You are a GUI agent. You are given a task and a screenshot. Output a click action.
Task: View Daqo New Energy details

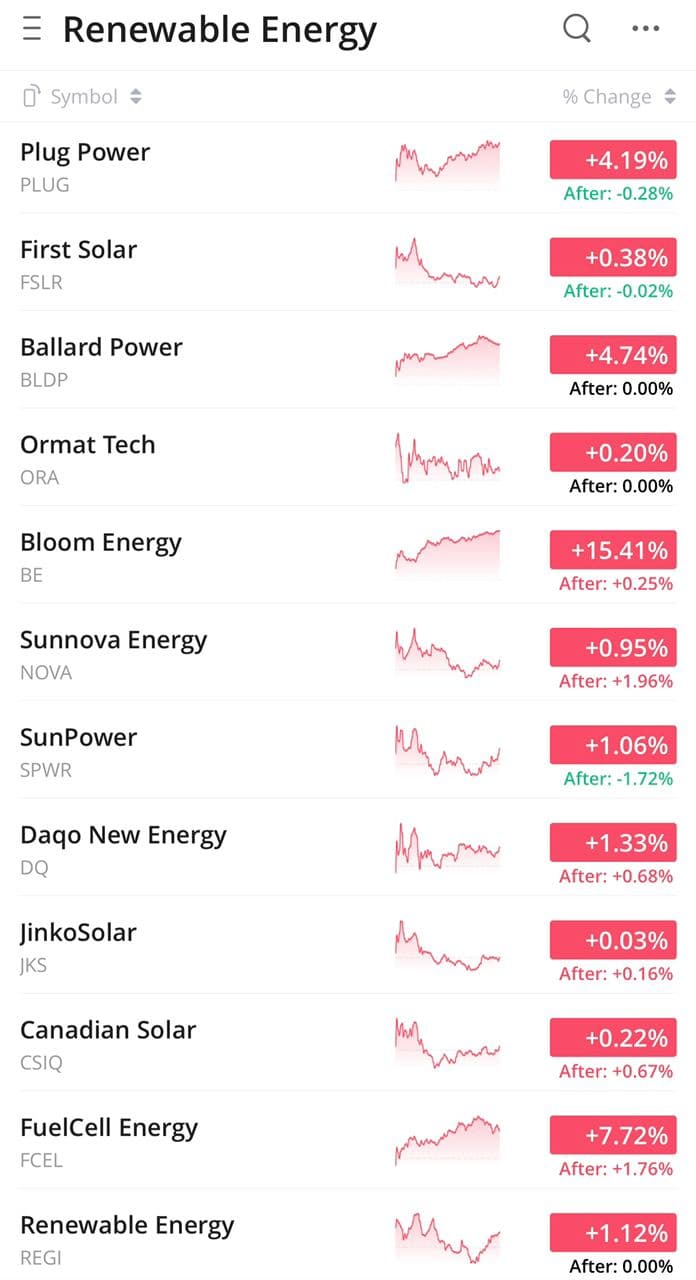click(348, 849)
